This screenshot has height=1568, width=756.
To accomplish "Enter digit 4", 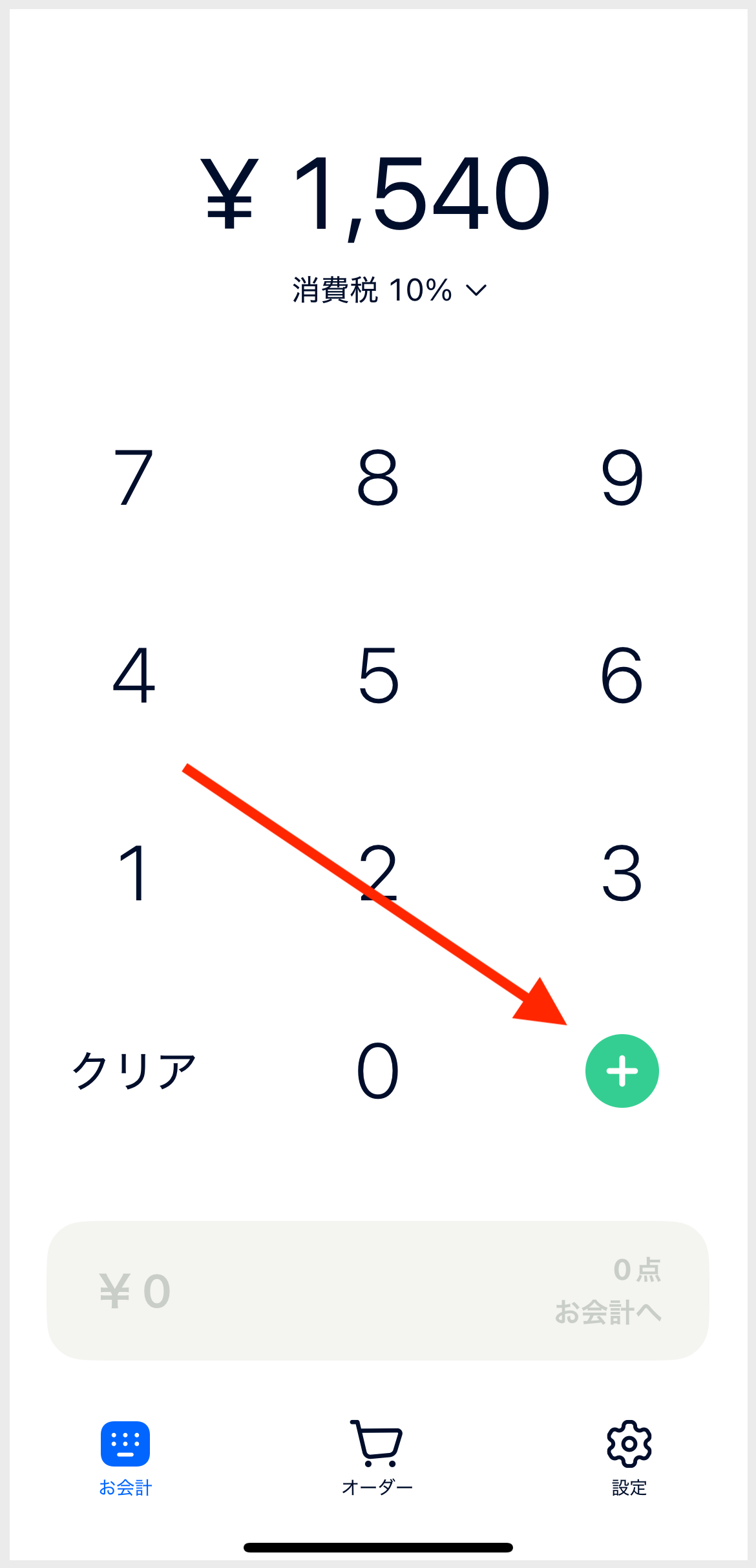I will pyautogui.click(x=134, y=675).
